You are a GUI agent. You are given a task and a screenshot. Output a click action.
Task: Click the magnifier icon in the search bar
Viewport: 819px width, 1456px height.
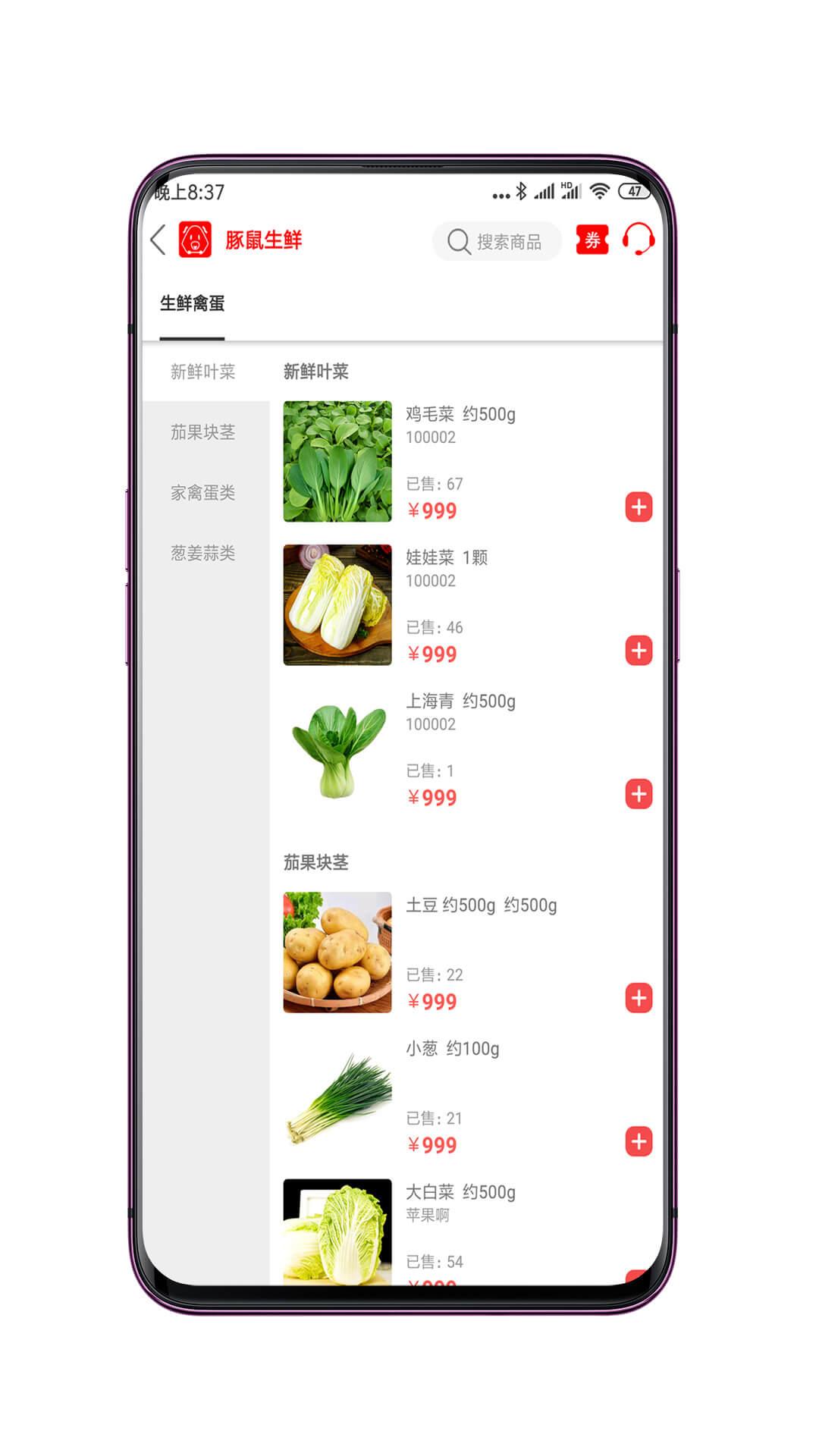click(457, 241)
